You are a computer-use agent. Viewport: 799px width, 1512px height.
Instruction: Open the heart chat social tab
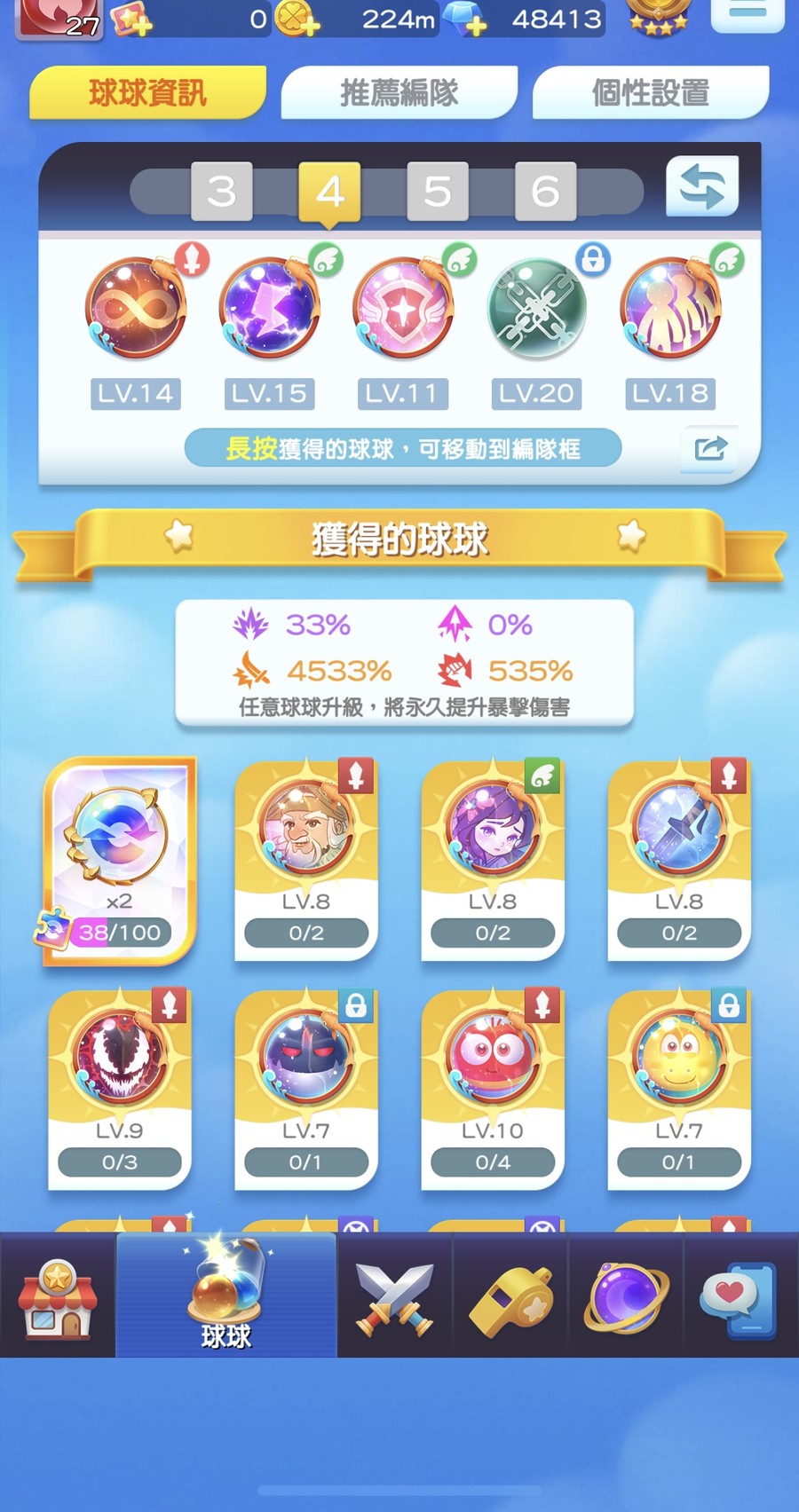click(740, 1297)
